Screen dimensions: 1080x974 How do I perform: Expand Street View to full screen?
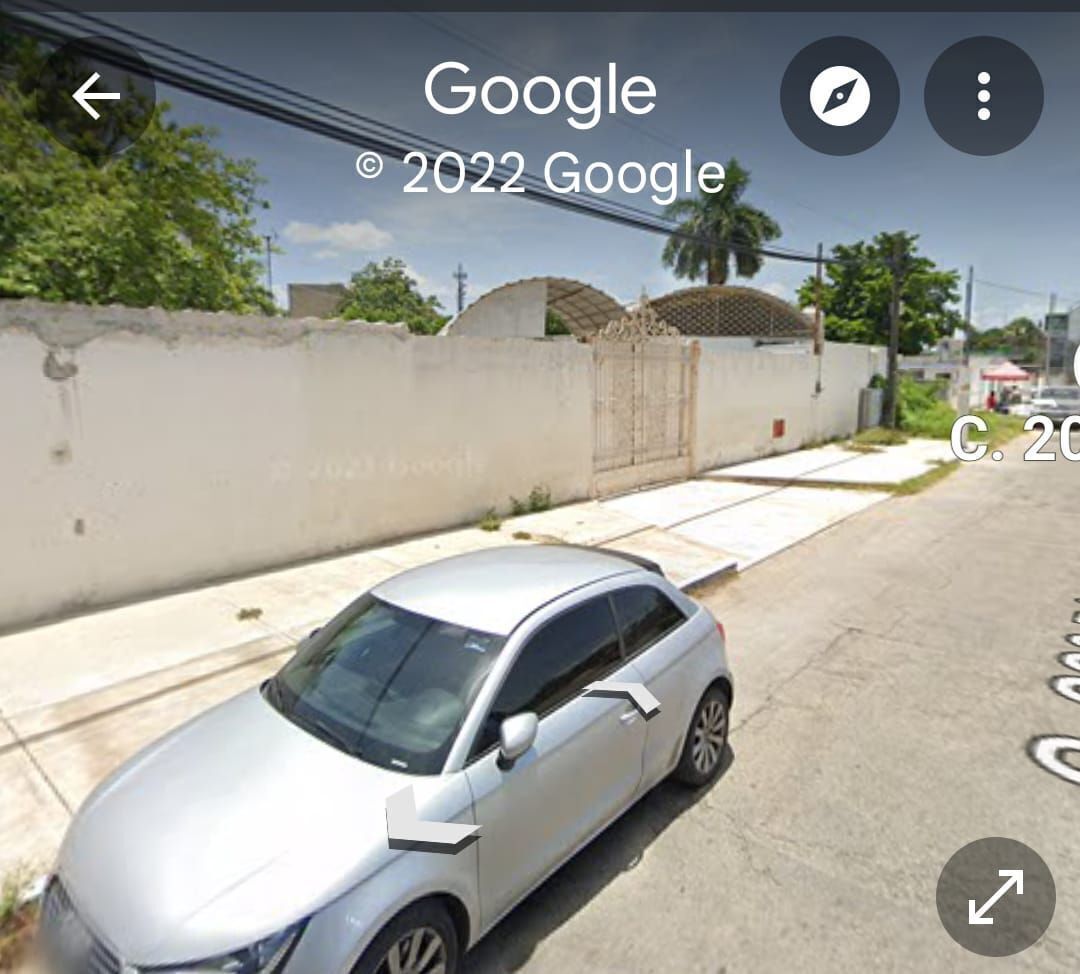click(995, 896)
